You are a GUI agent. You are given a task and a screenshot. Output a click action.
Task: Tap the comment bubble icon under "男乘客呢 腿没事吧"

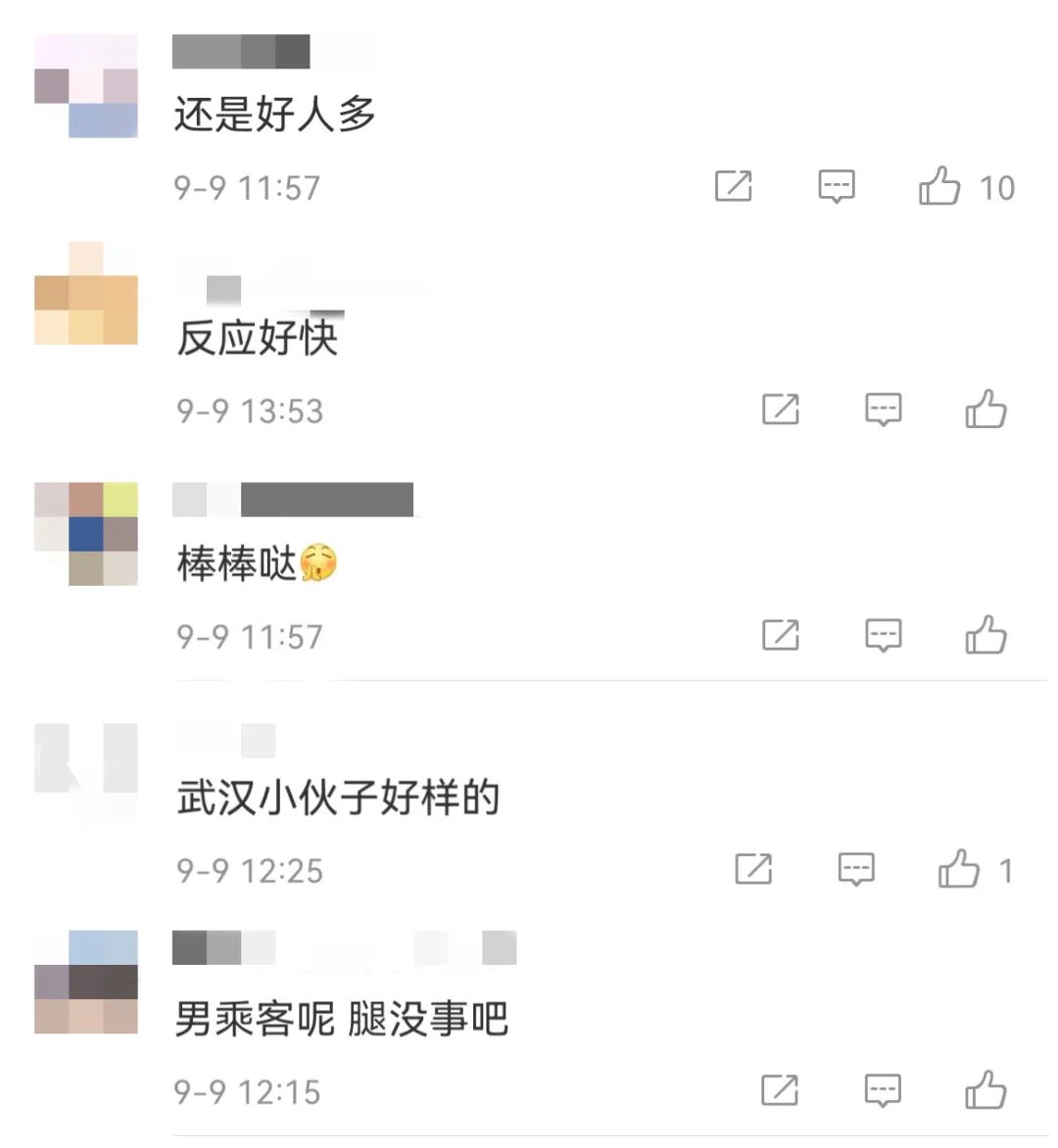(x=881, y=1089)
